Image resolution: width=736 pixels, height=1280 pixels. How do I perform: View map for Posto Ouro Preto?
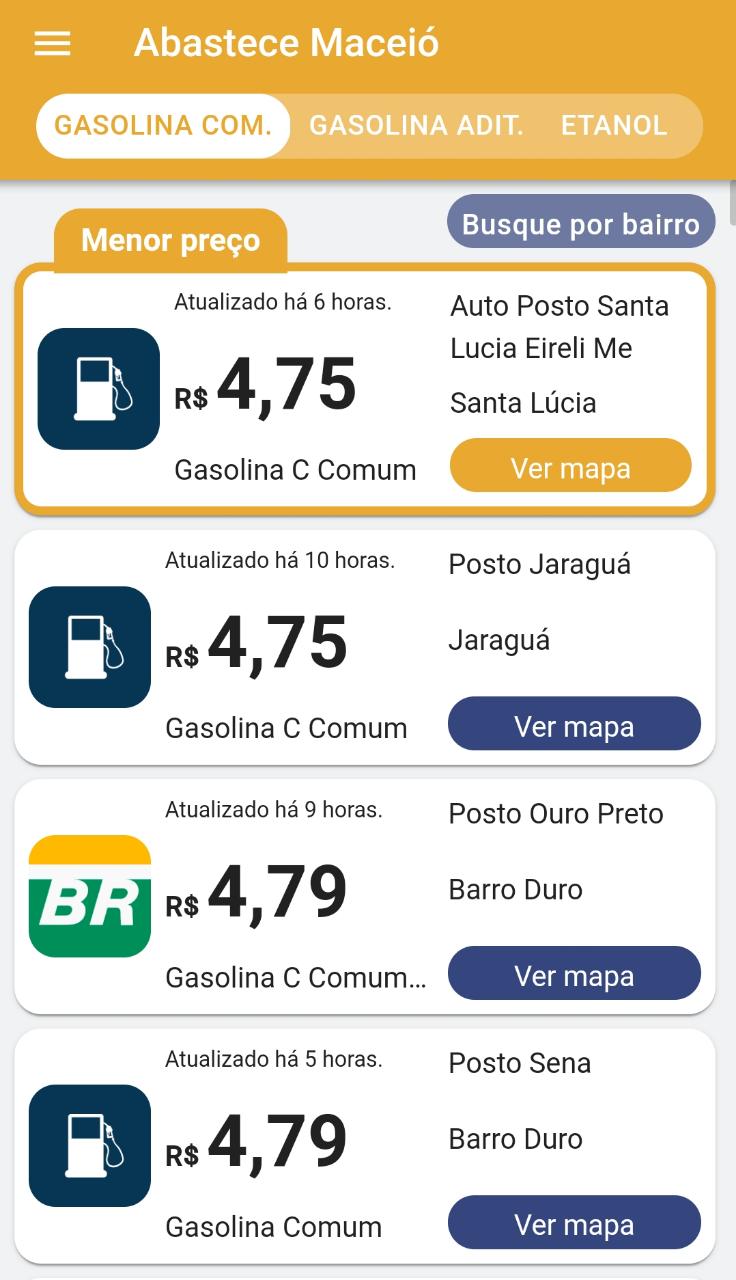[x=574, y=974]
